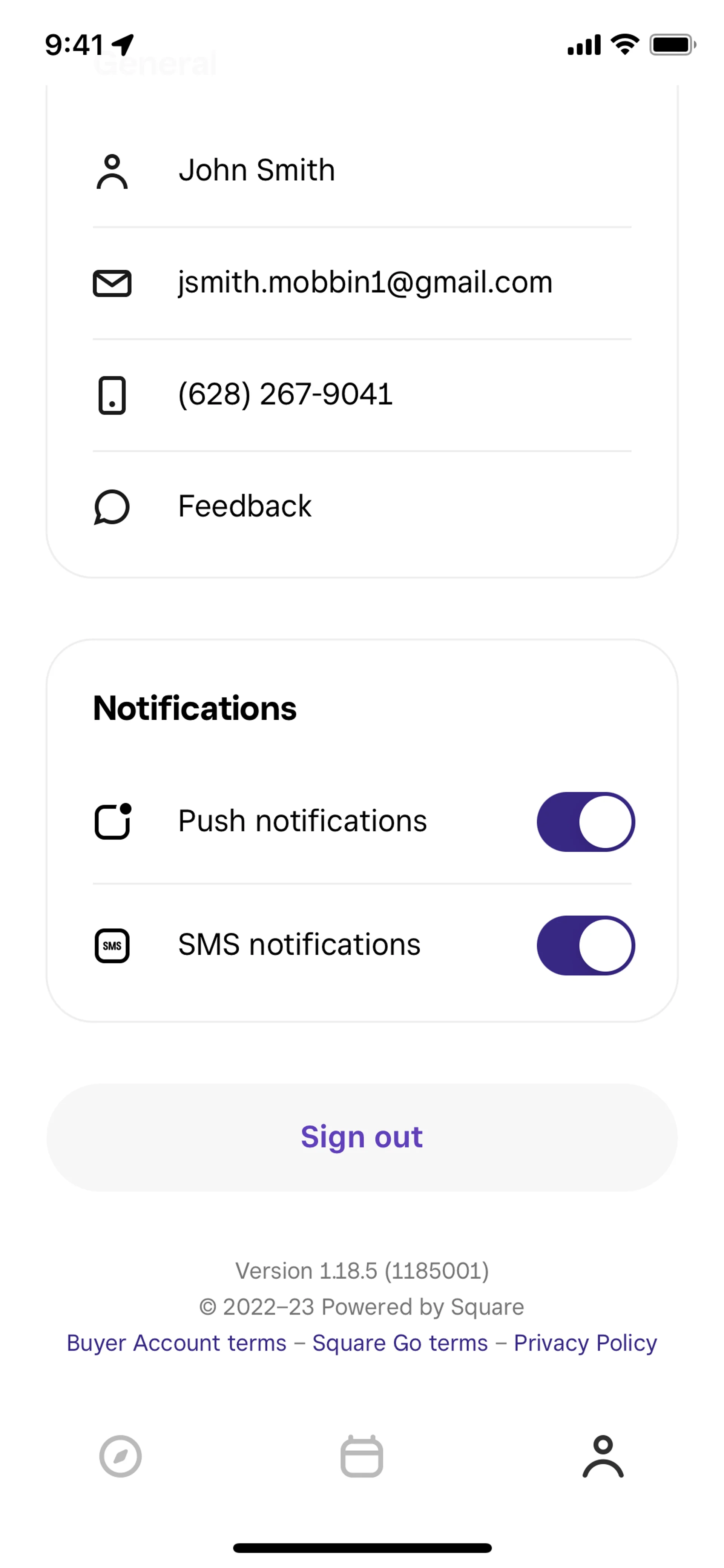
Task: Sign out of the account
Action: tap(361, 1137)
